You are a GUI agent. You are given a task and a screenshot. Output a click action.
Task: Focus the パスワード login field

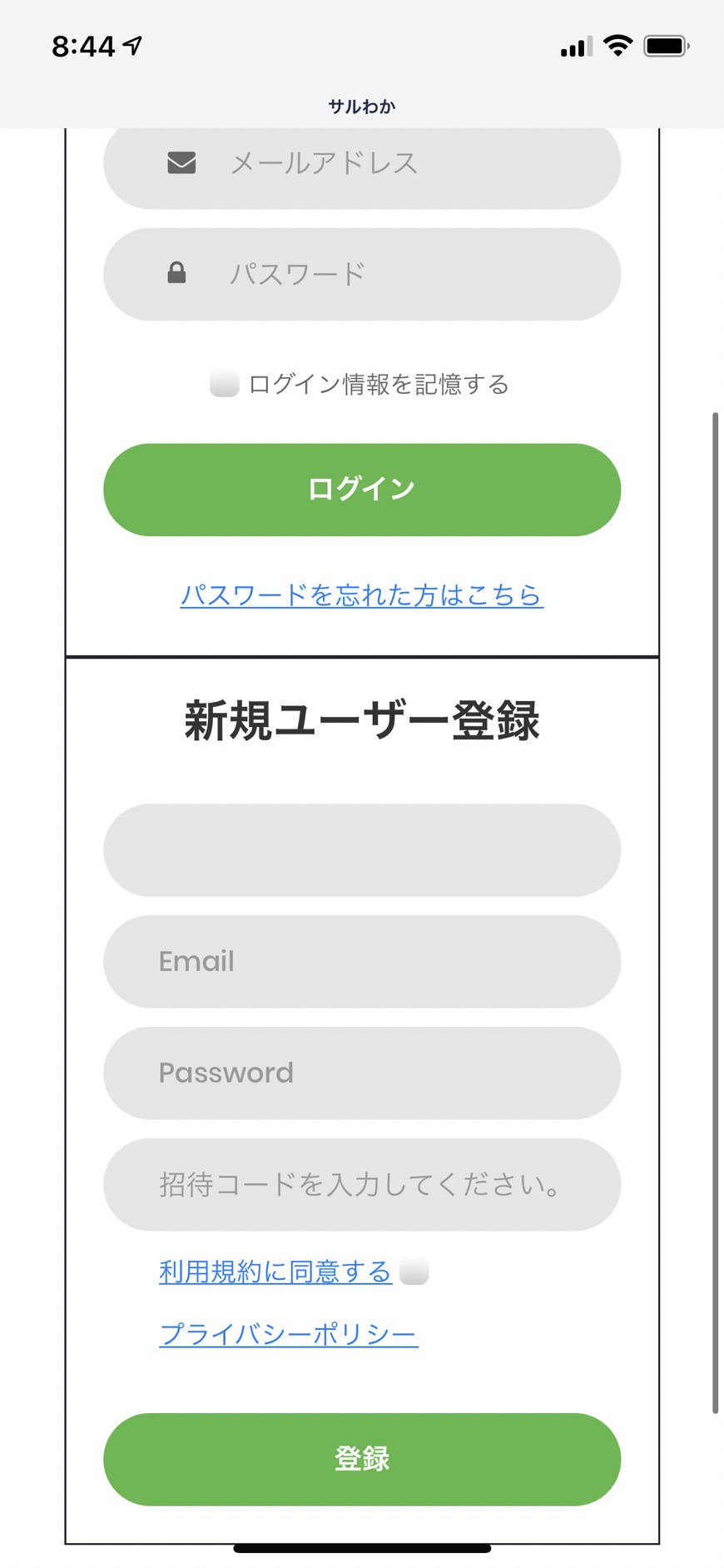pyautogui.click(x=362, y=274)
